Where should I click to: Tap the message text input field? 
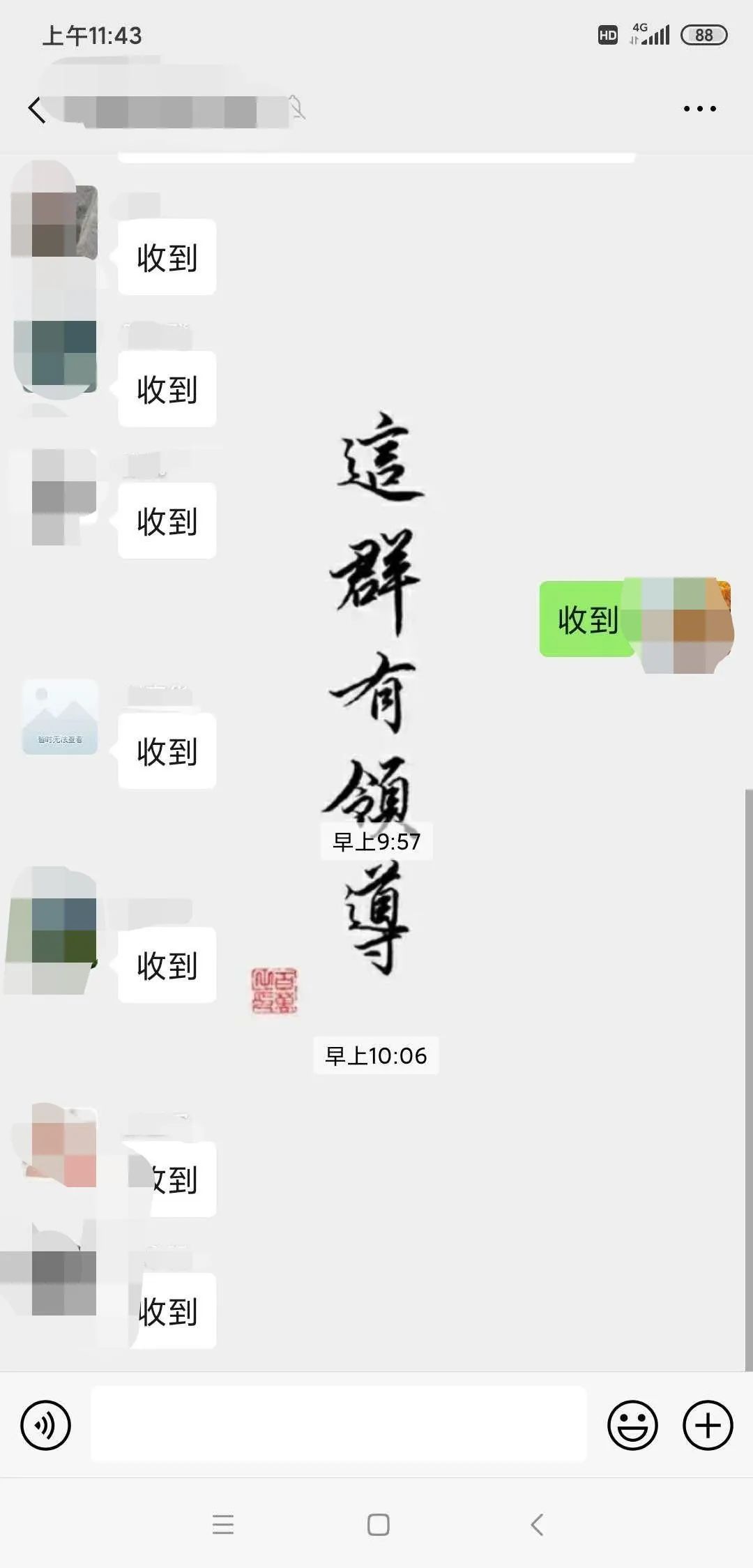click(339, 1424)
